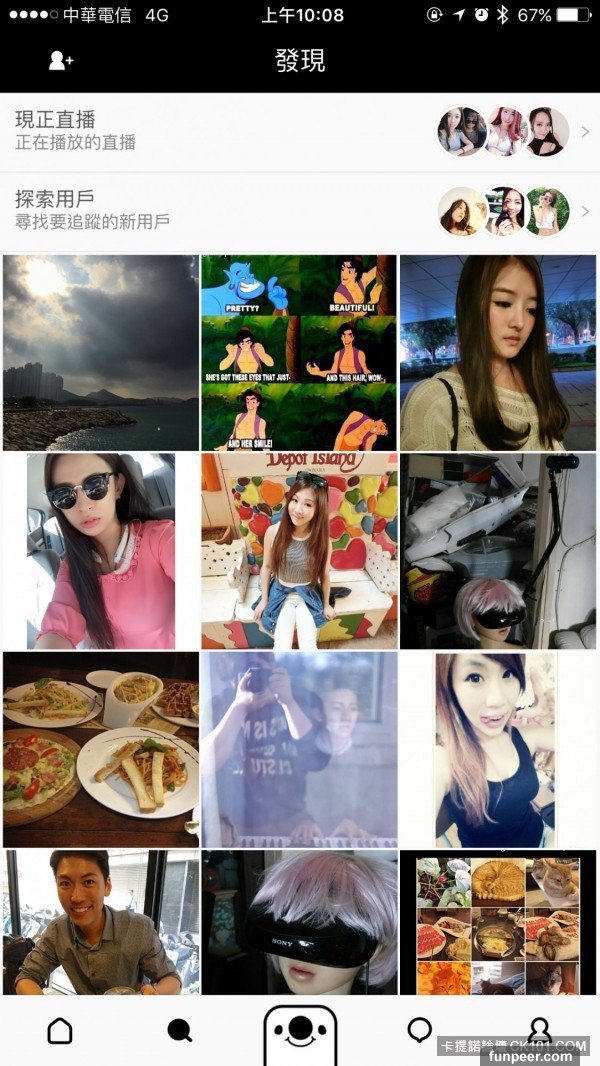Tap the add friend icon
The height and width of the screenshot is (1066, 600).
tap(61, 60)
